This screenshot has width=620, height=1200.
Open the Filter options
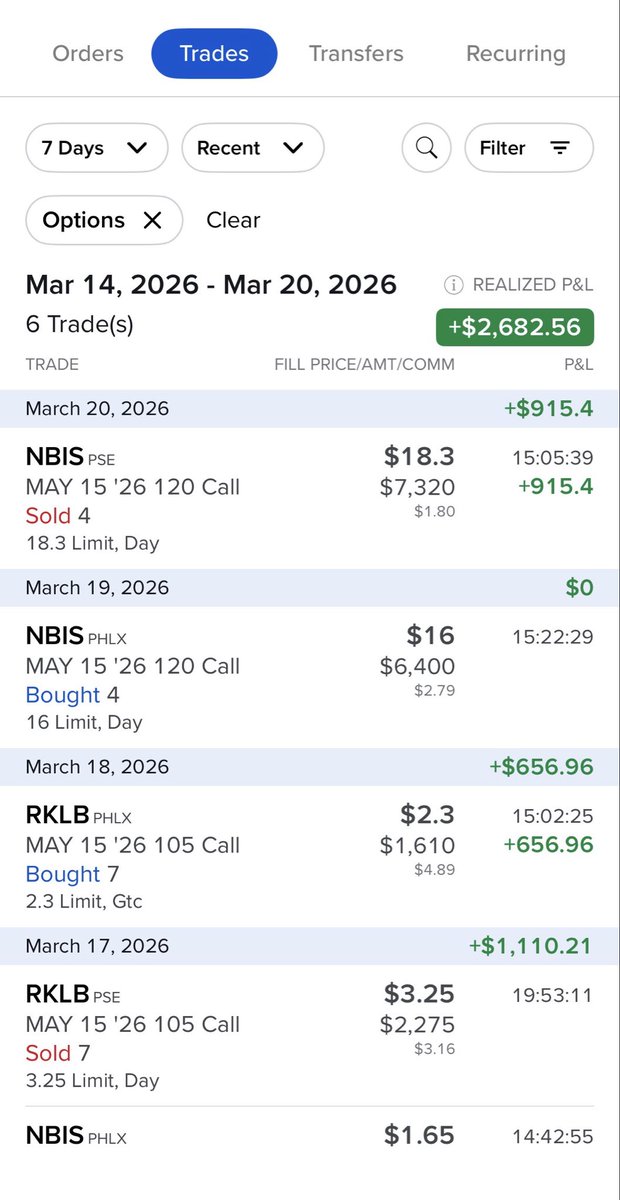528,148
